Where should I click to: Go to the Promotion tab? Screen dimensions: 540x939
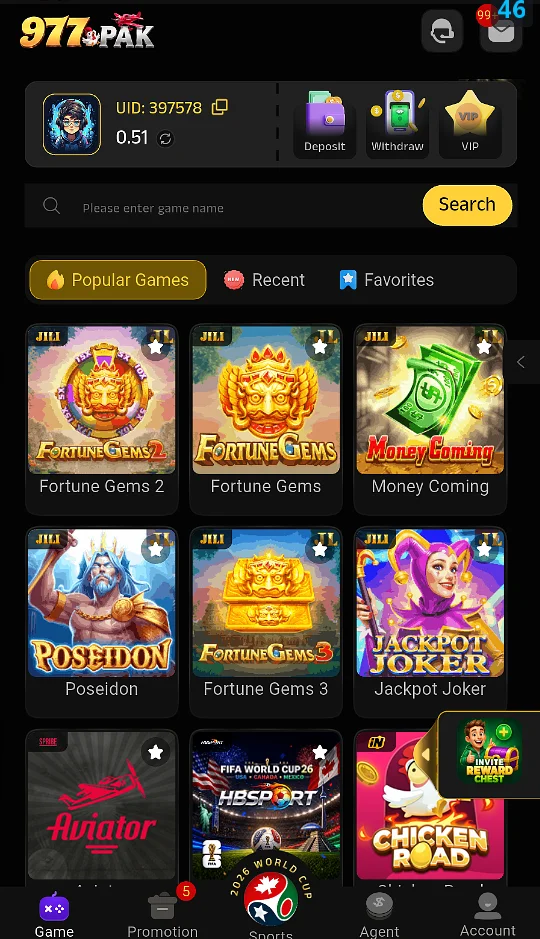[x=162, y=914]
